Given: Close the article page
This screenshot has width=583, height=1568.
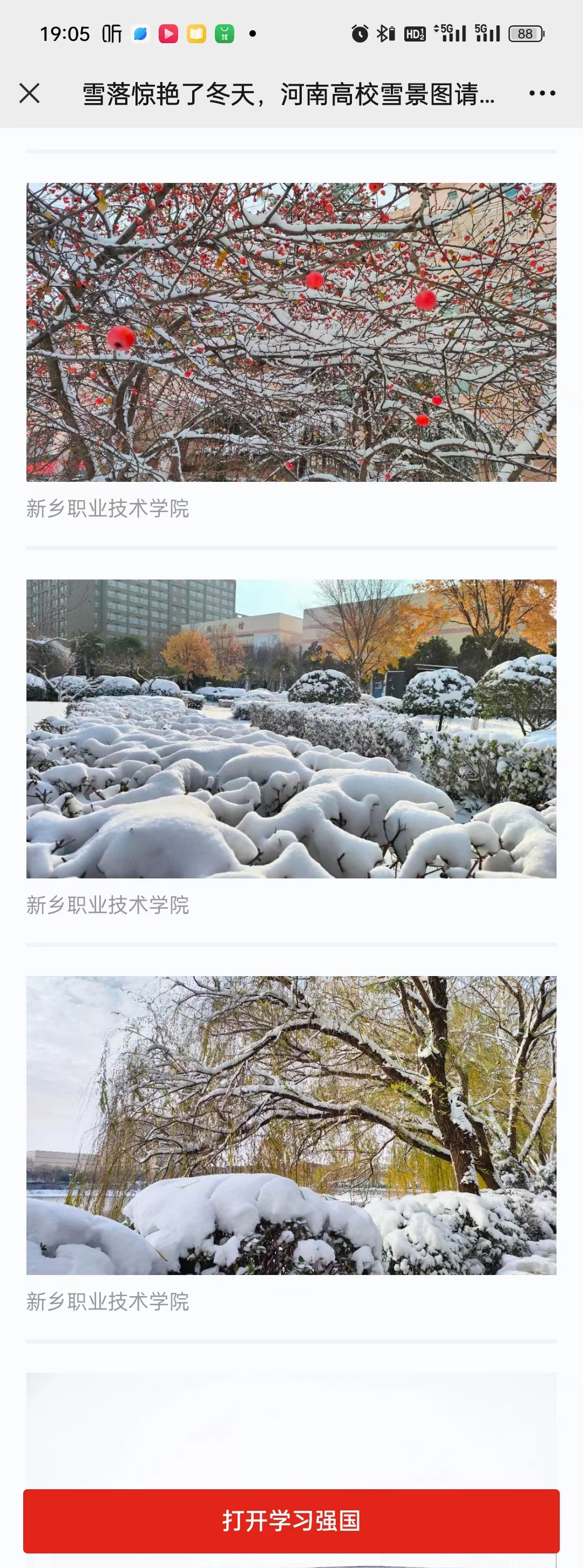Looking at the screenshot, I should (29, 94).
